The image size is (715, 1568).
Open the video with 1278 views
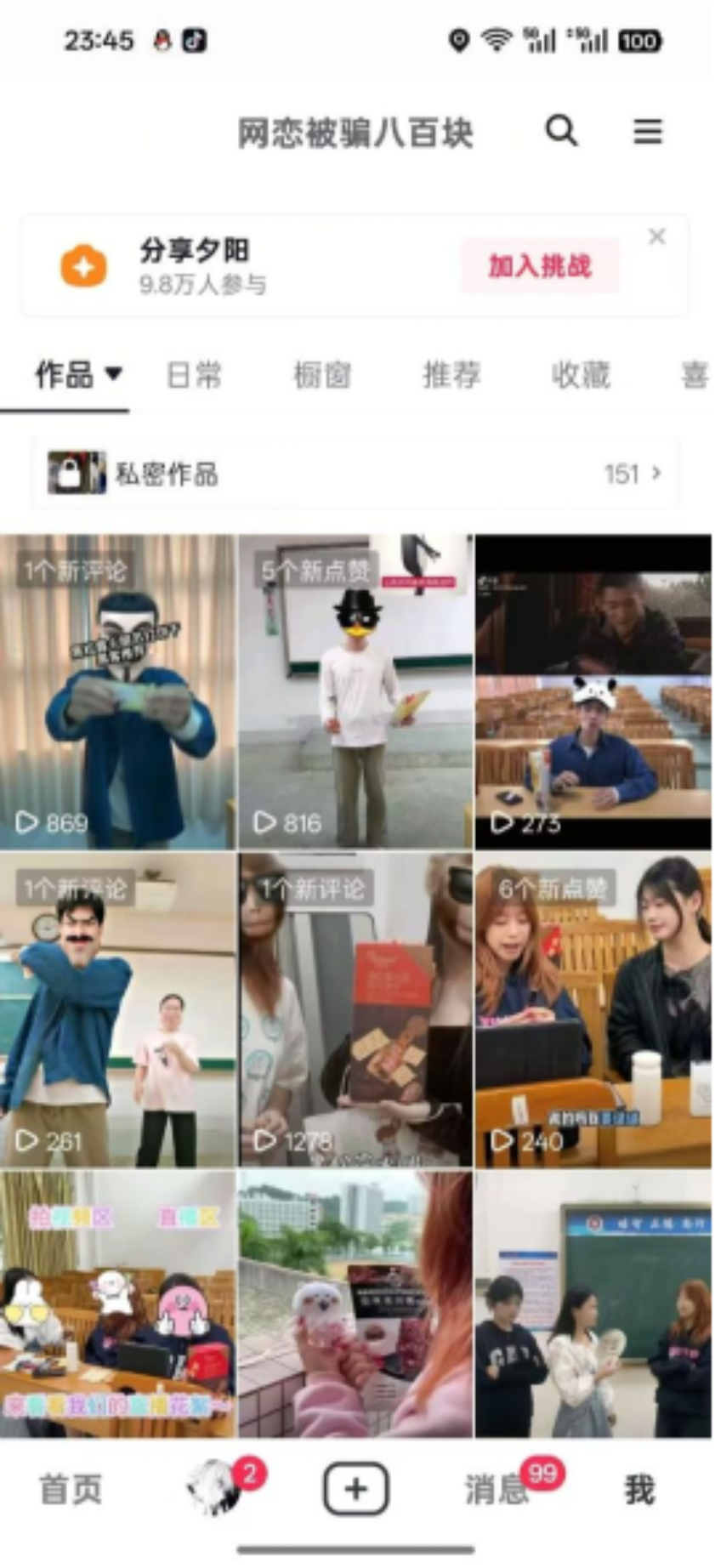coord(355,1009)
